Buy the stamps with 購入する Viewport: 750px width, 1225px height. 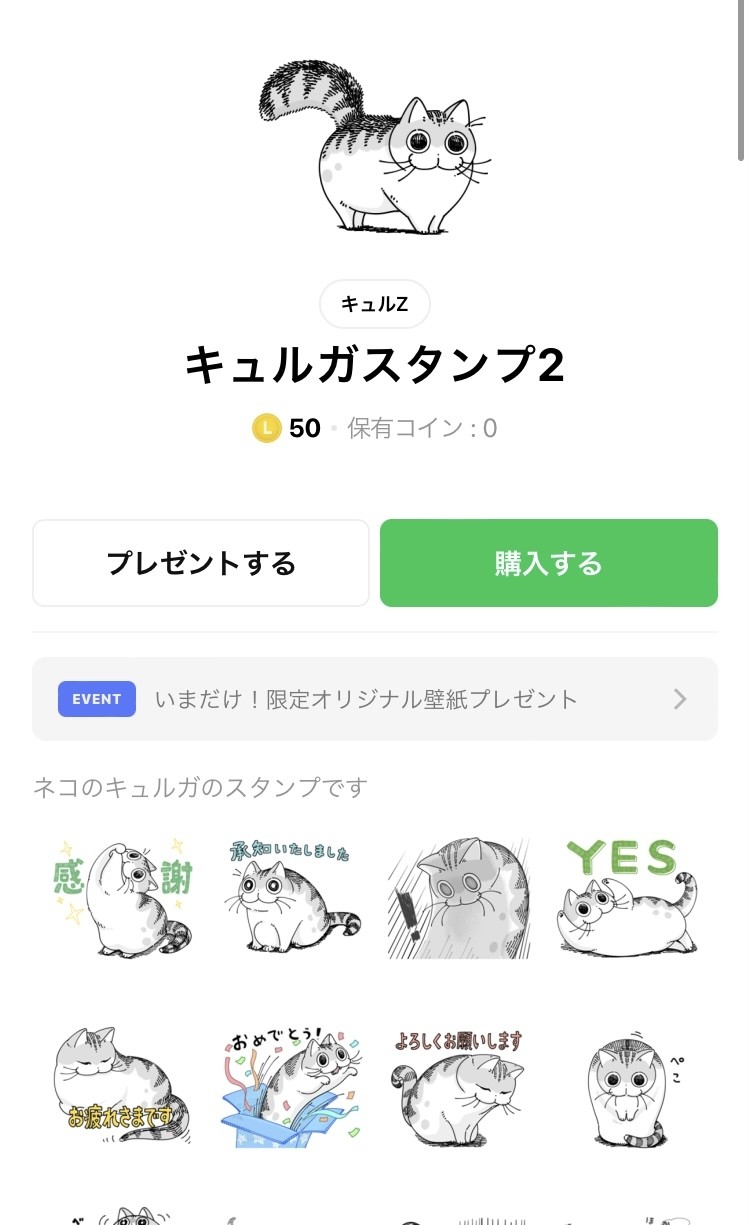pyautogui.click(x=548, y=563)
